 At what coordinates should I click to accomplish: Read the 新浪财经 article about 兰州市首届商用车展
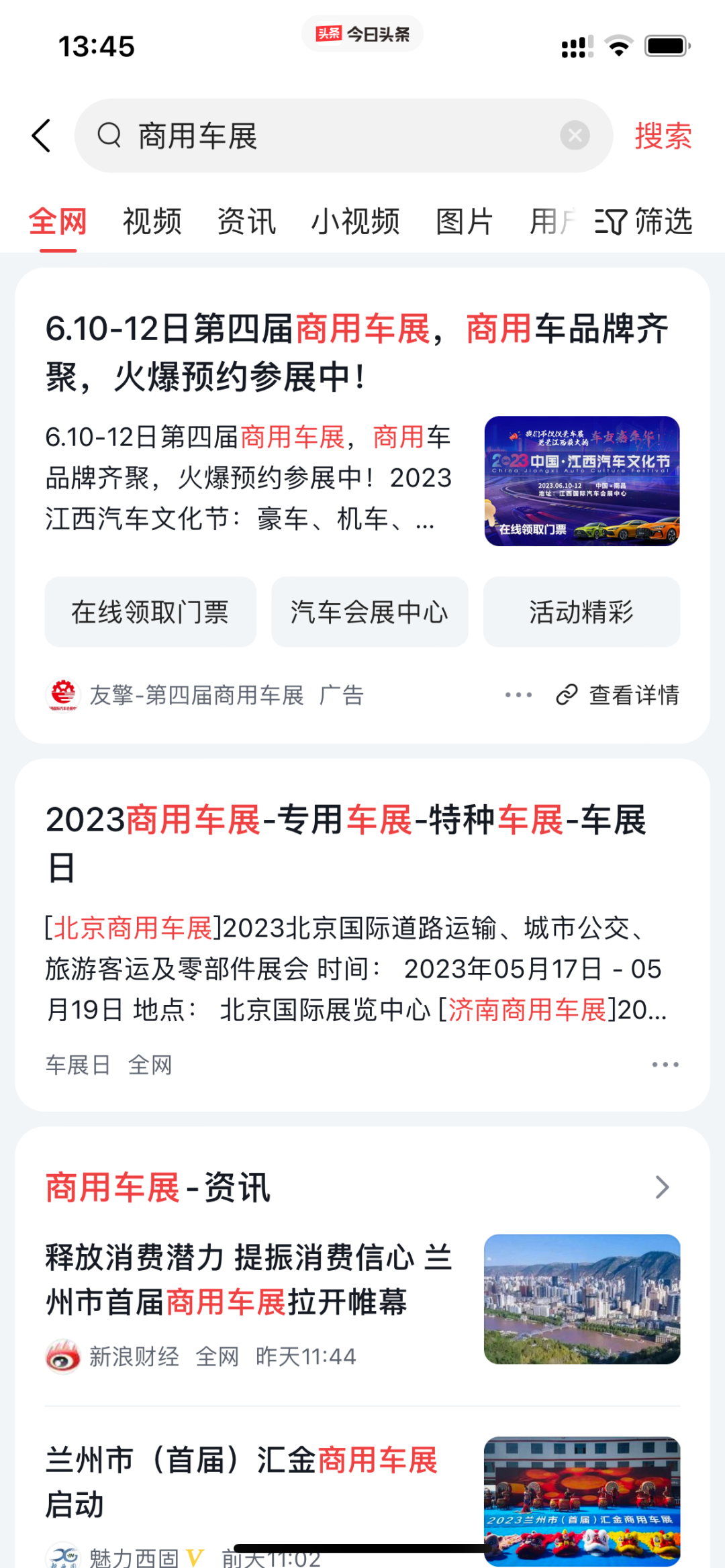pos(248,1279)
